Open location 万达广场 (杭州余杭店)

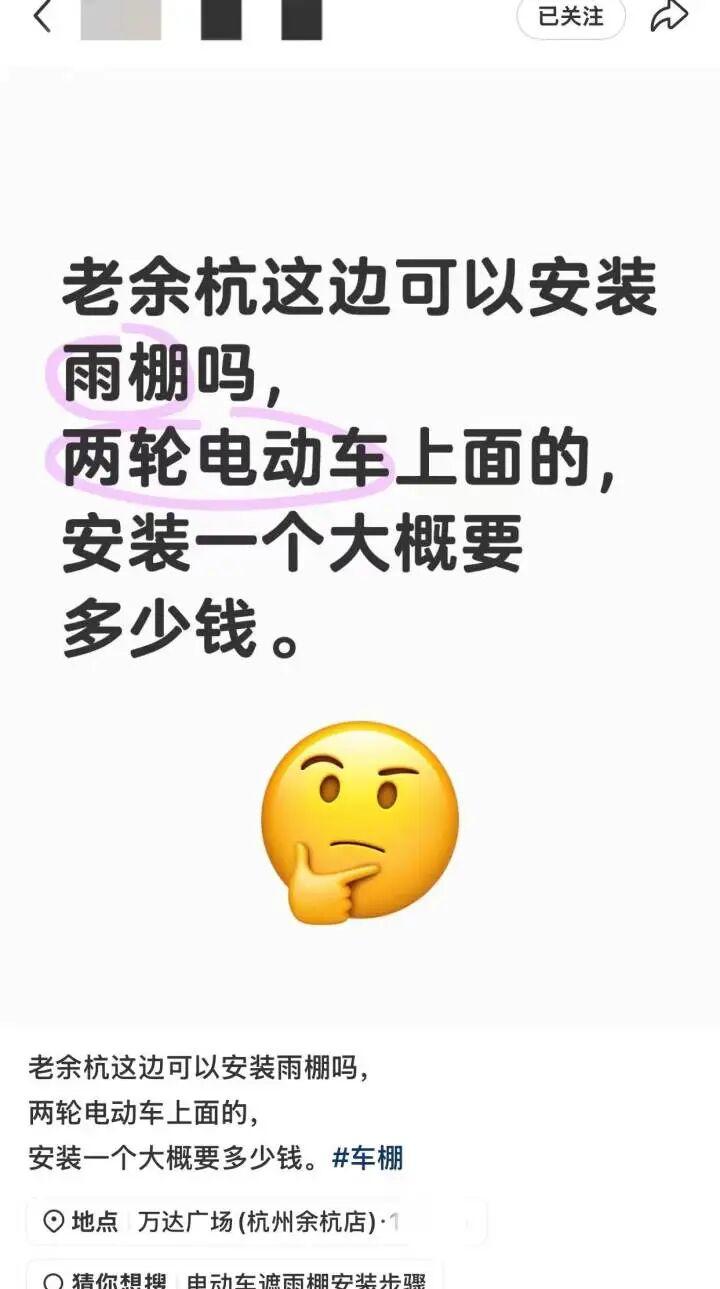tap(256, 1221)
